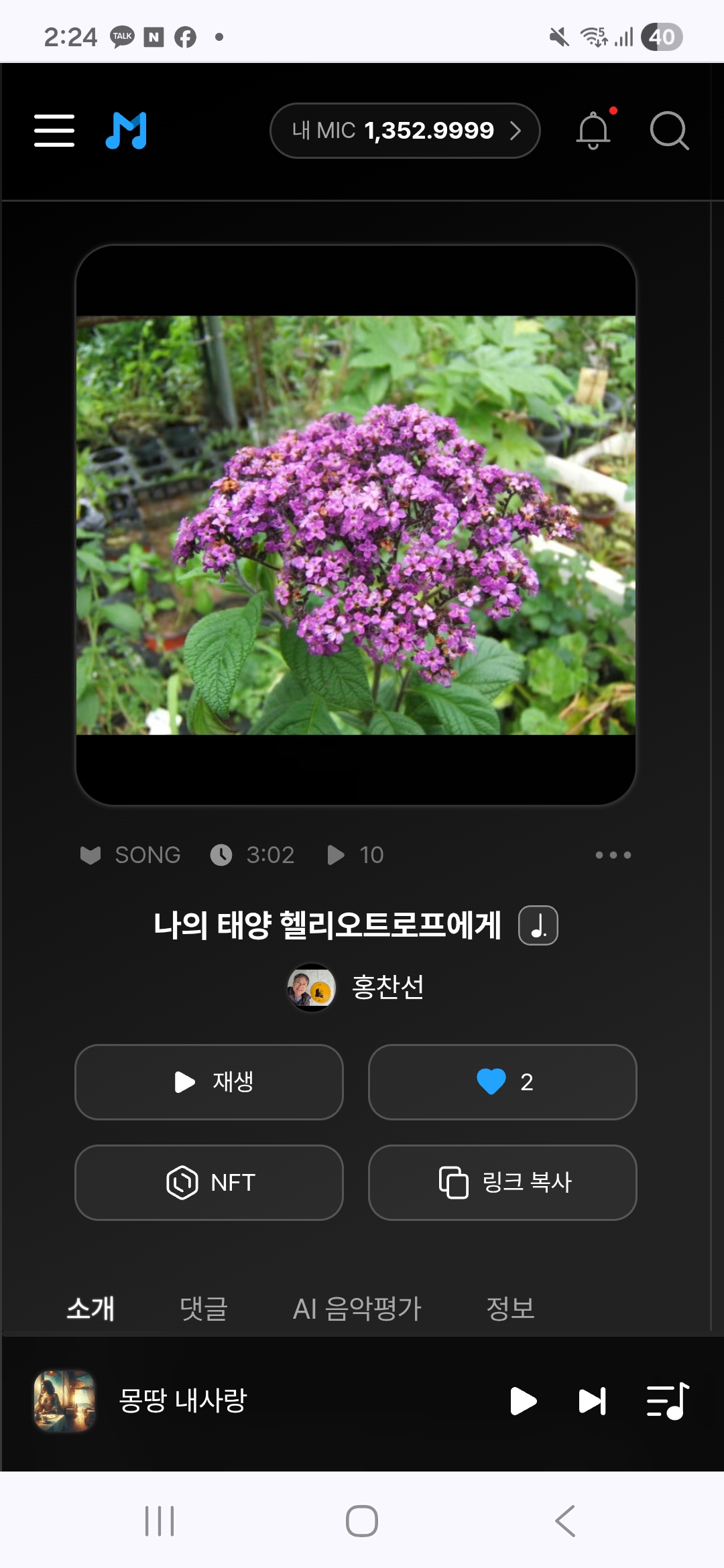Tap the clock icon showing 3:02 duration

[221, 854]
